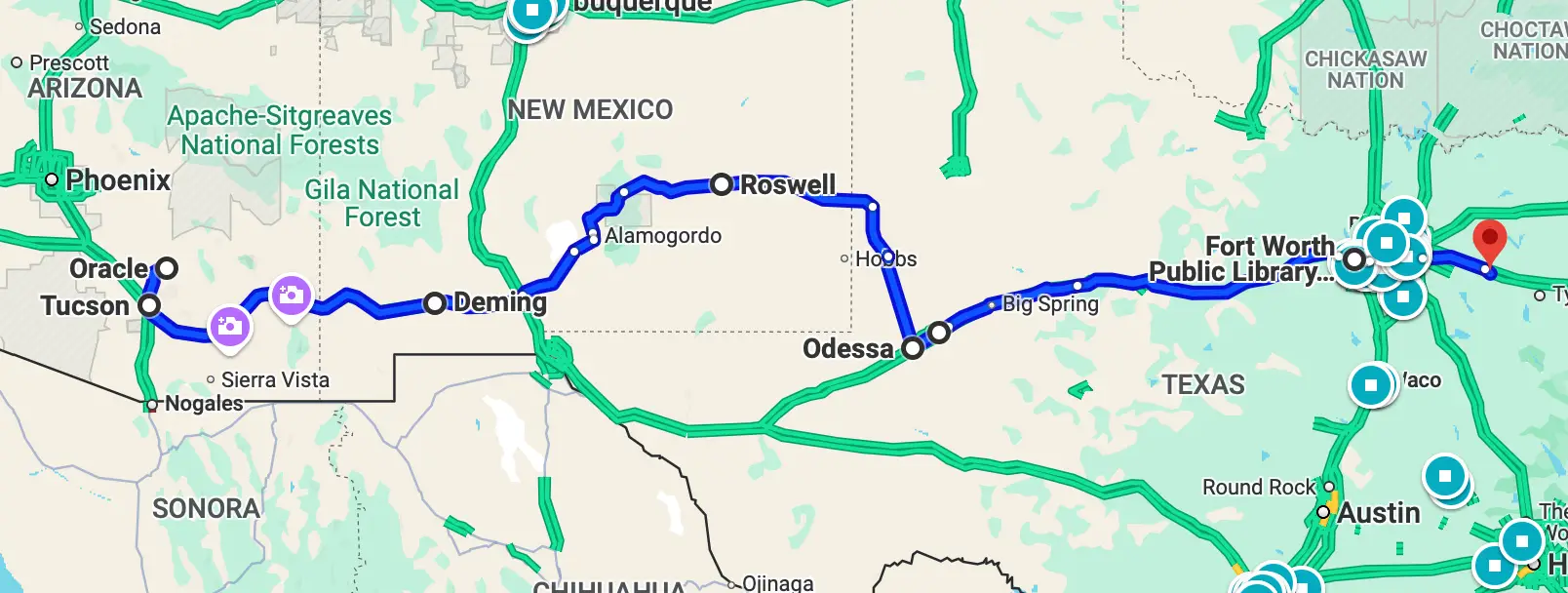Open the Deming stop on the route
Screen dimensions: 1568x593
click(434, 303)
